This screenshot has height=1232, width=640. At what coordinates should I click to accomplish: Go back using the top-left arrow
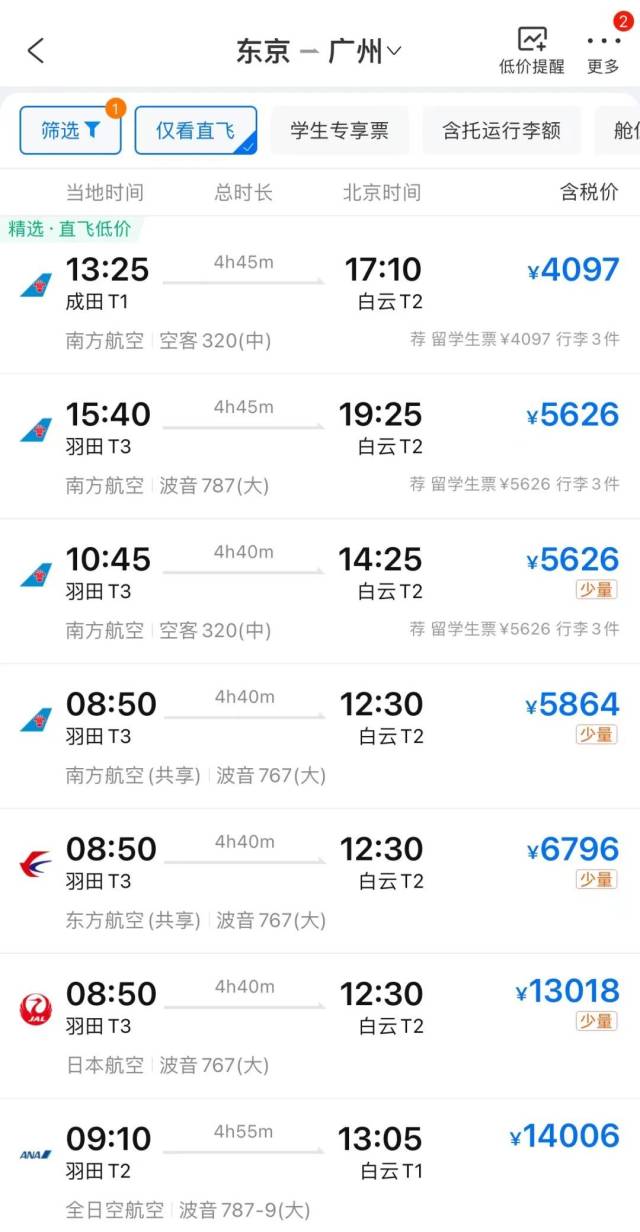[x=36, y=51]
